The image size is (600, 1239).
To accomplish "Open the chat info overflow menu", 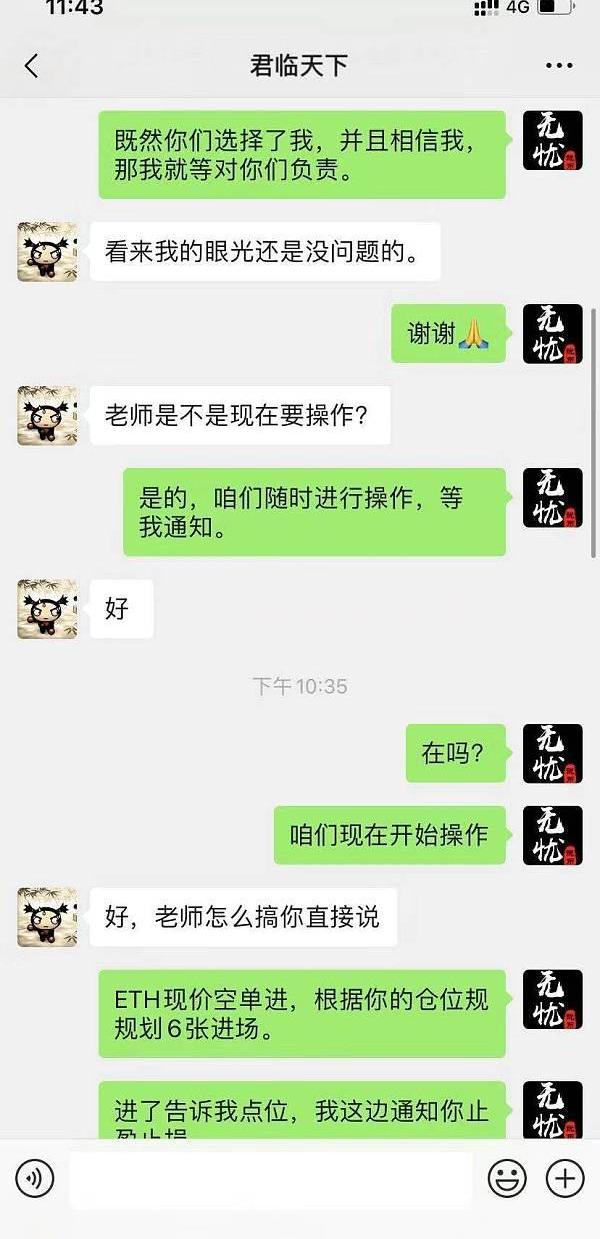I will point(559,66).
